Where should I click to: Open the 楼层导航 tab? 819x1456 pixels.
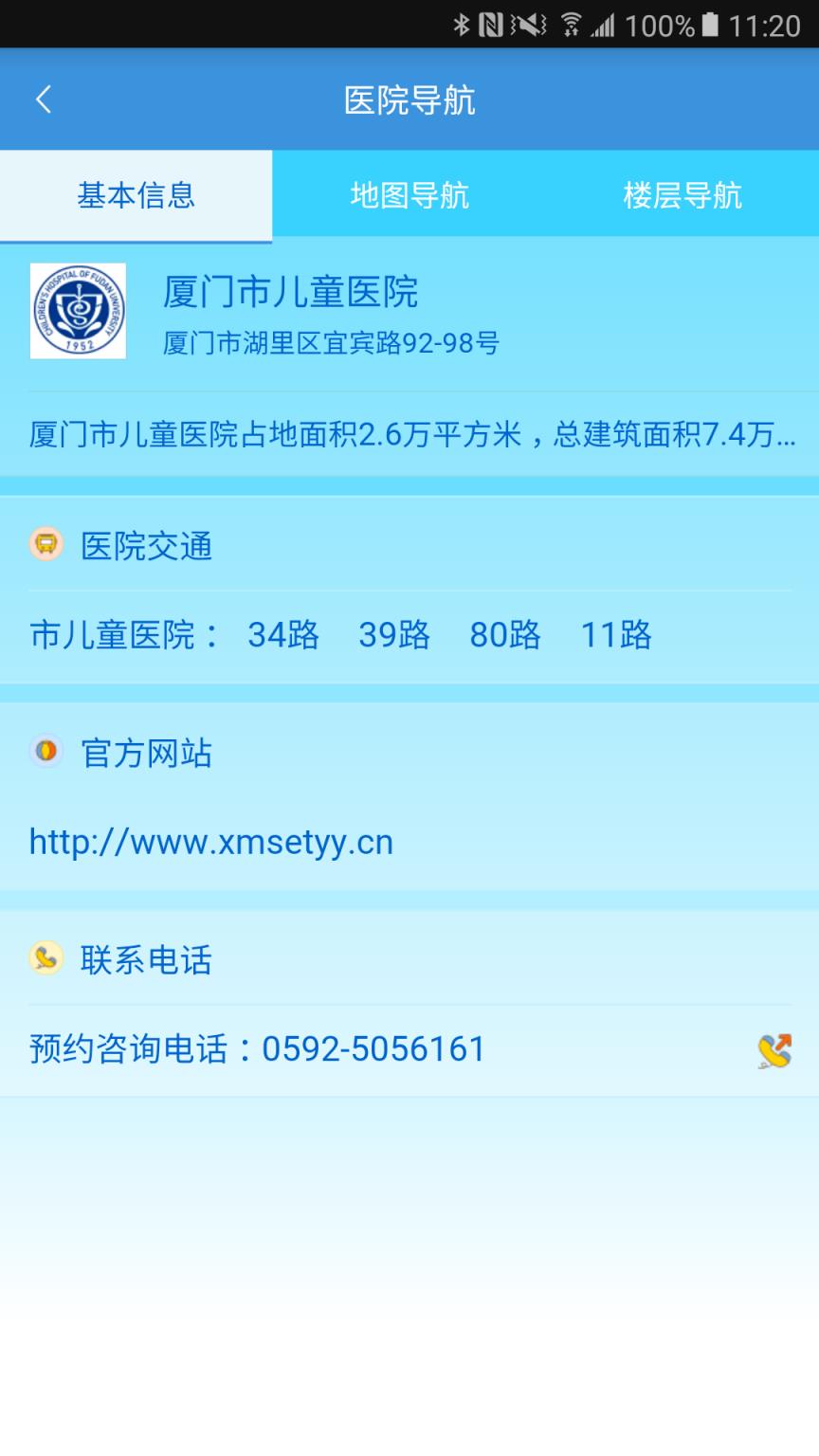click(682, 195)
